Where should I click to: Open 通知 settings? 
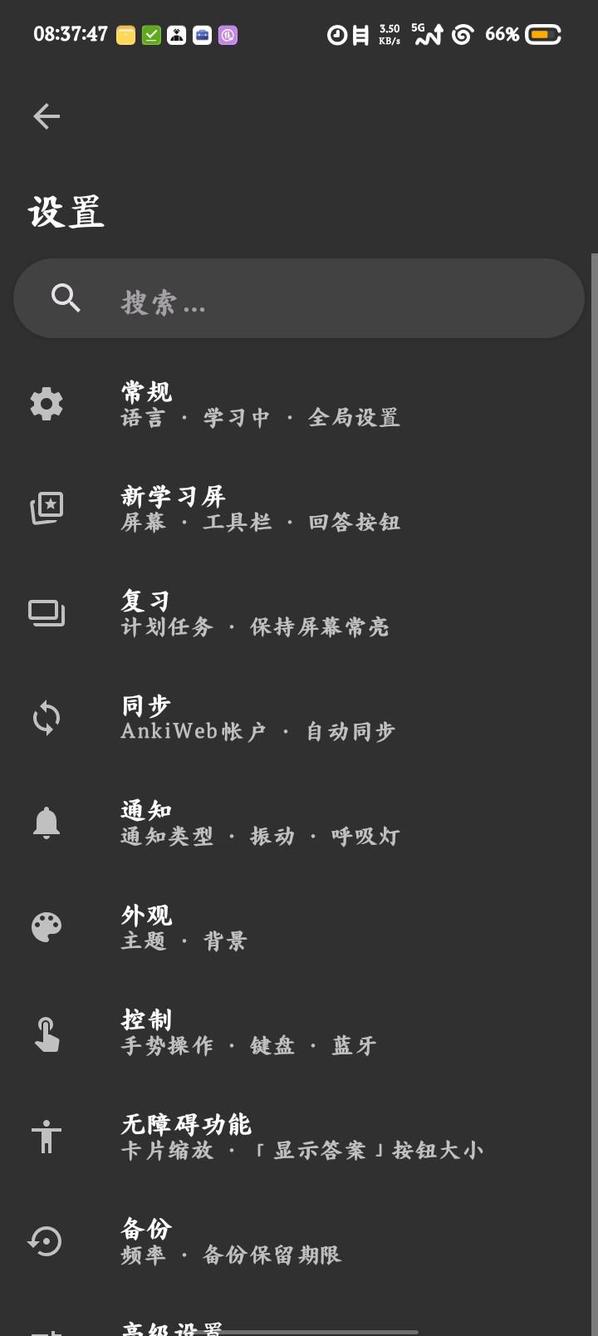[299, 823]
